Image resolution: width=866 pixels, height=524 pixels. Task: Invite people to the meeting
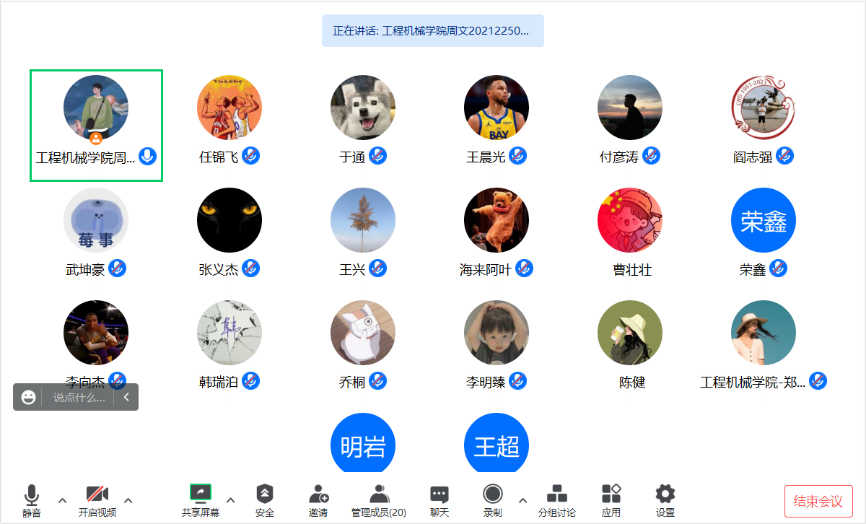point(318,499)
